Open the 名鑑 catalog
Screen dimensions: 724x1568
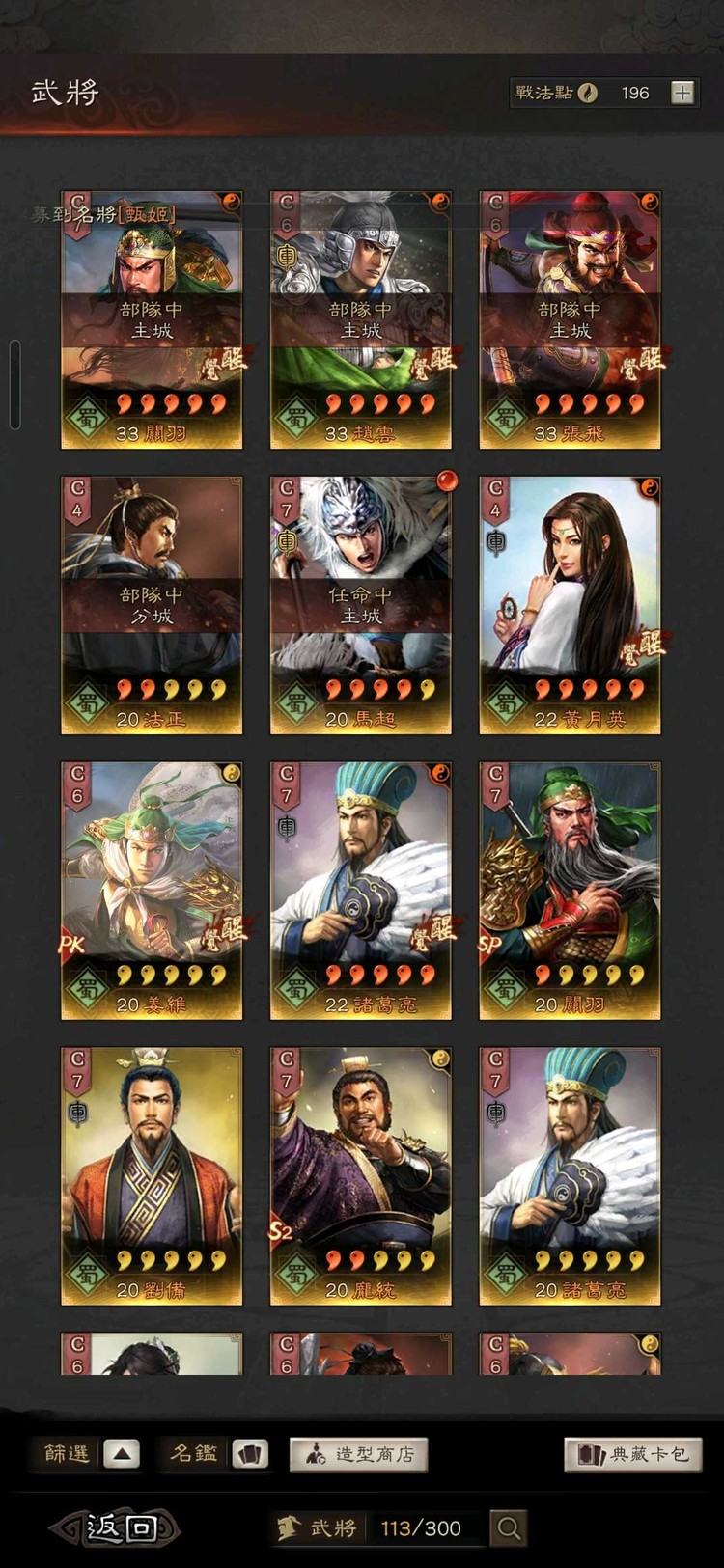[x=219, y=1453]
